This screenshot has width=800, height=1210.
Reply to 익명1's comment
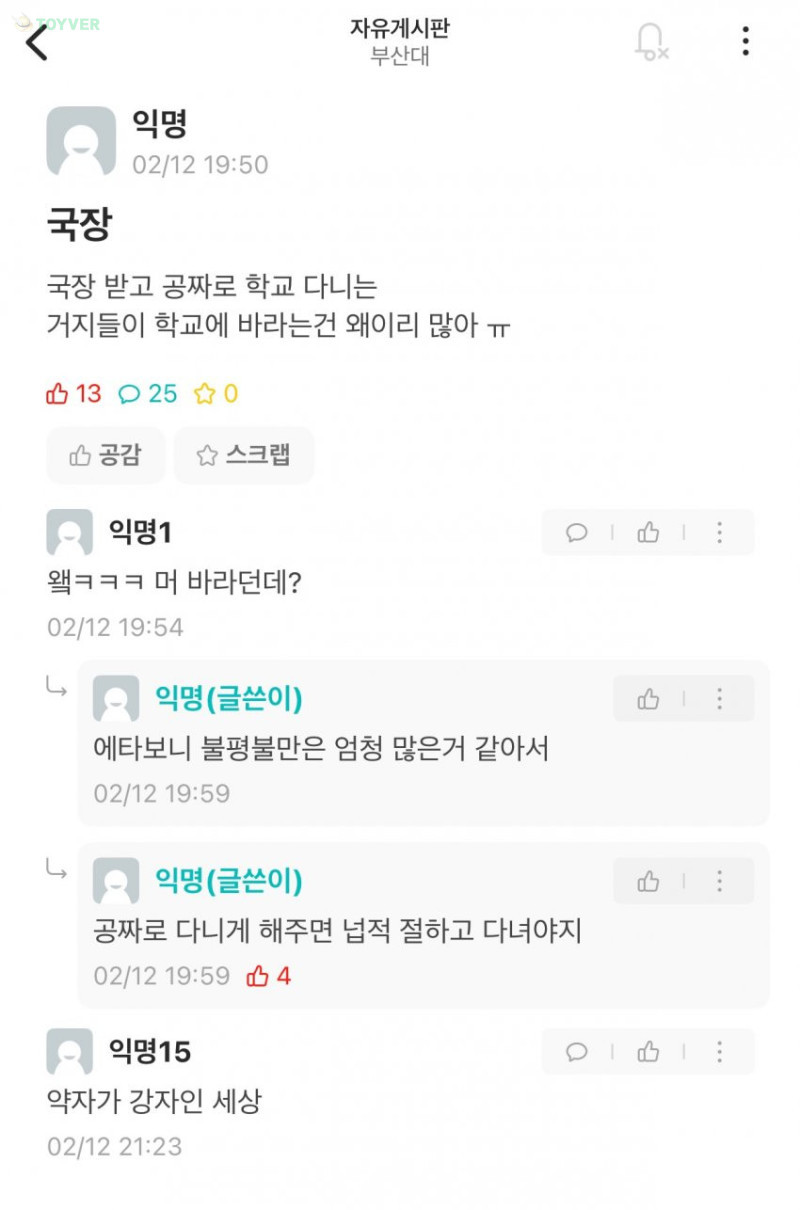tap(577, 533)
